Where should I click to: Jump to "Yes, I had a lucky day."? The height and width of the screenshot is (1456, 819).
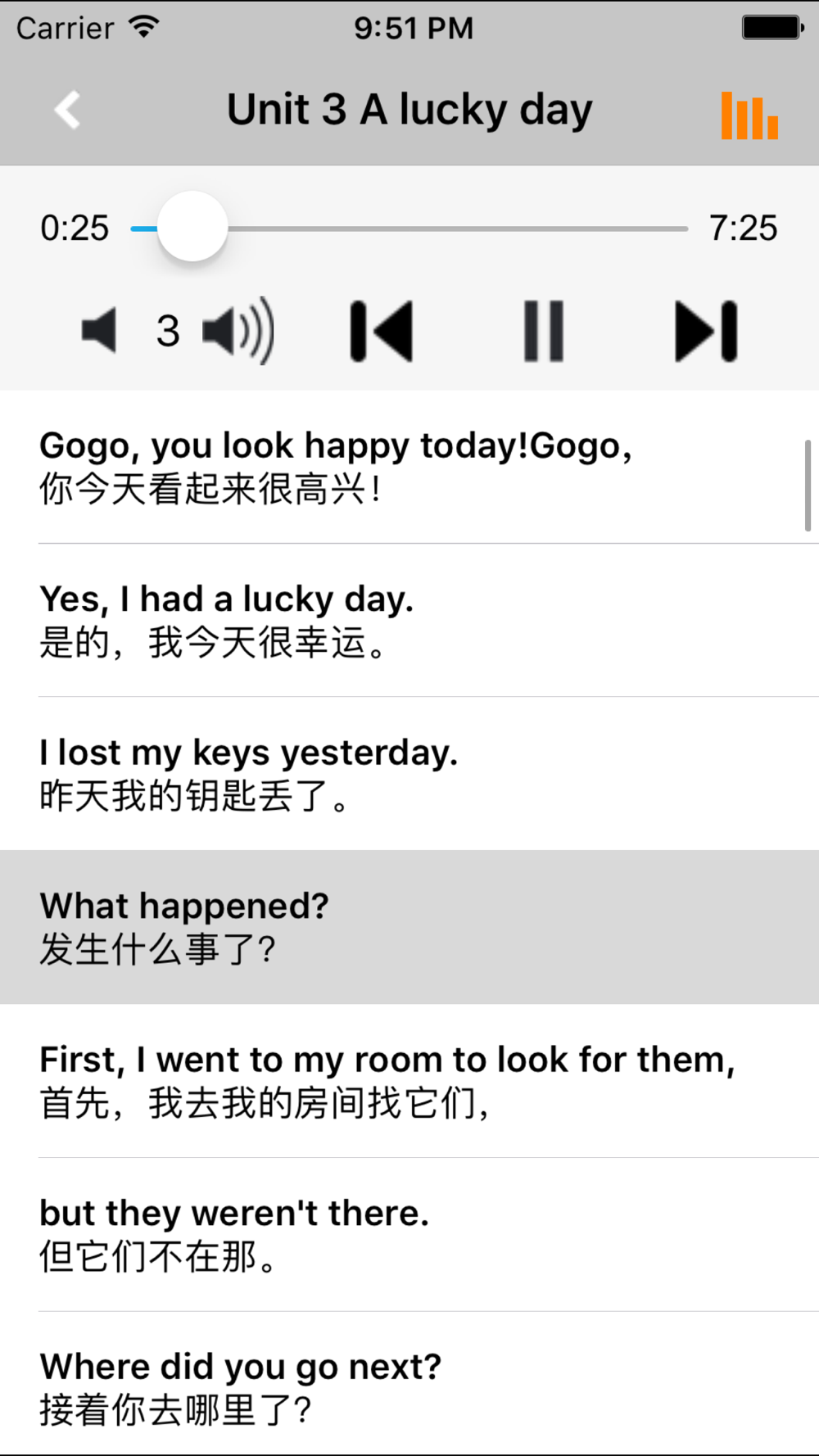[x=409, y=621]
